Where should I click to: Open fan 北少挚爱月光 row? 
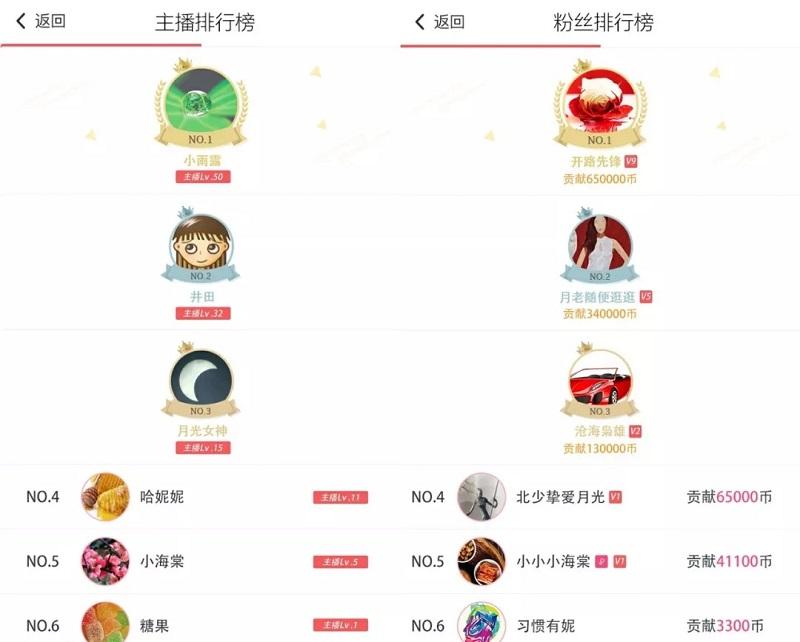point(600,496)
